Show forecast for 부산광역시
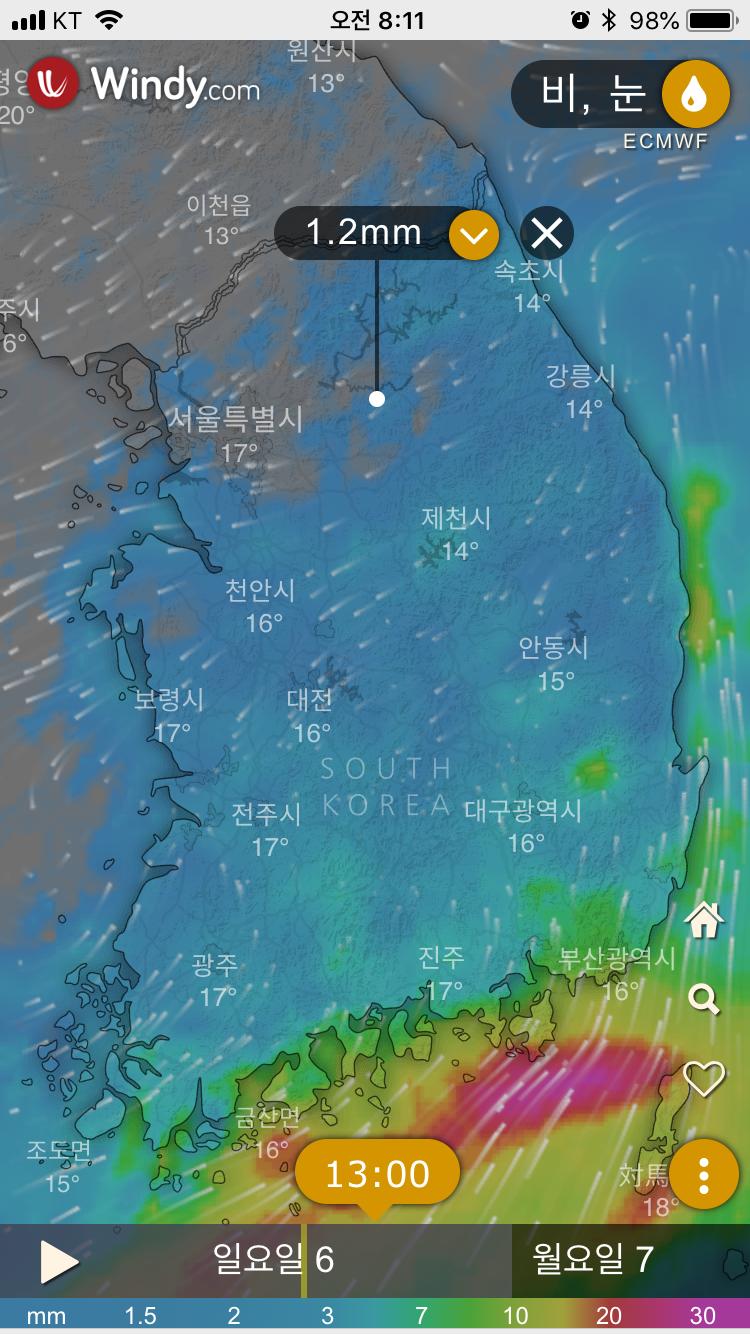 617,958
